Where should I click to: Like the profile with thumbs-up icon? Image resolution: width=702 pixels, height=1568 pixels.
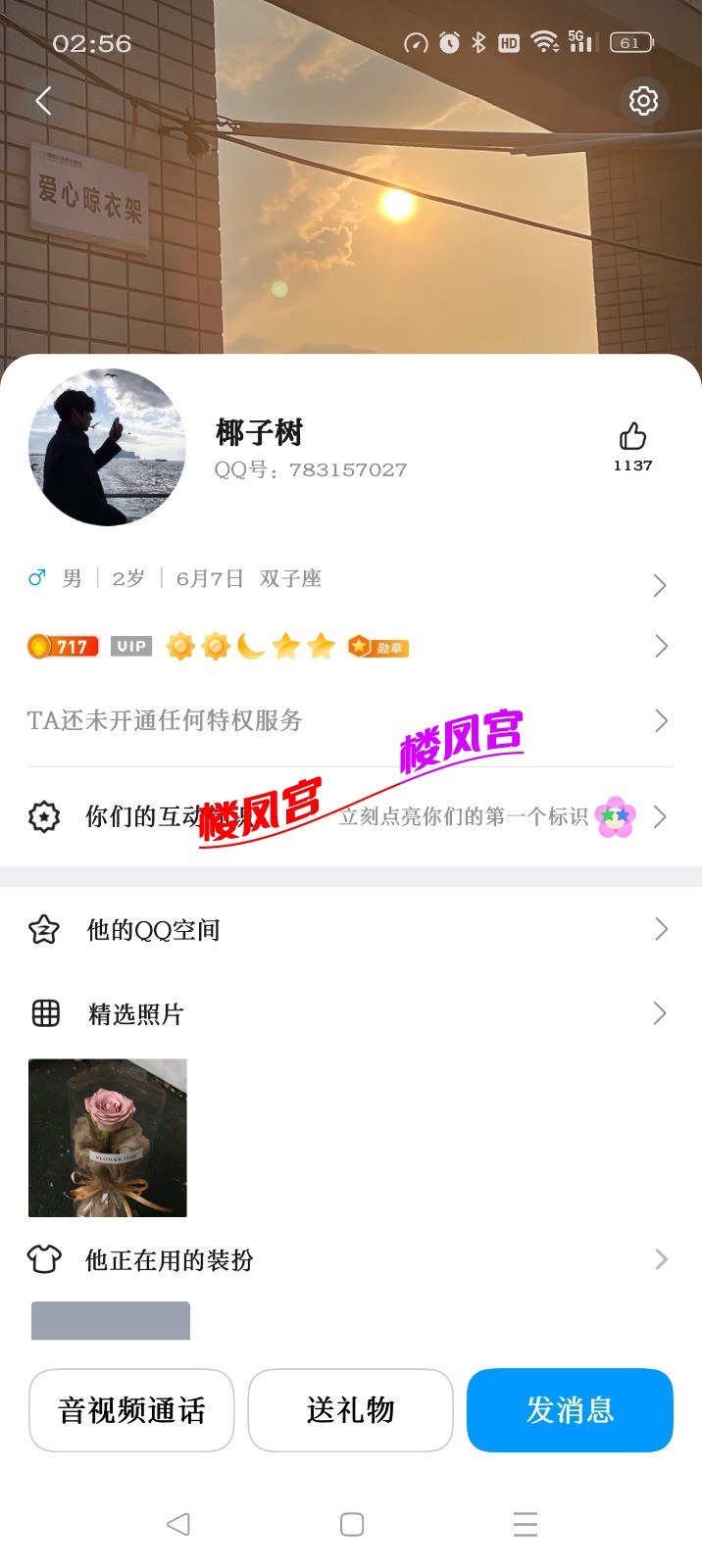[x=632, y=437]
